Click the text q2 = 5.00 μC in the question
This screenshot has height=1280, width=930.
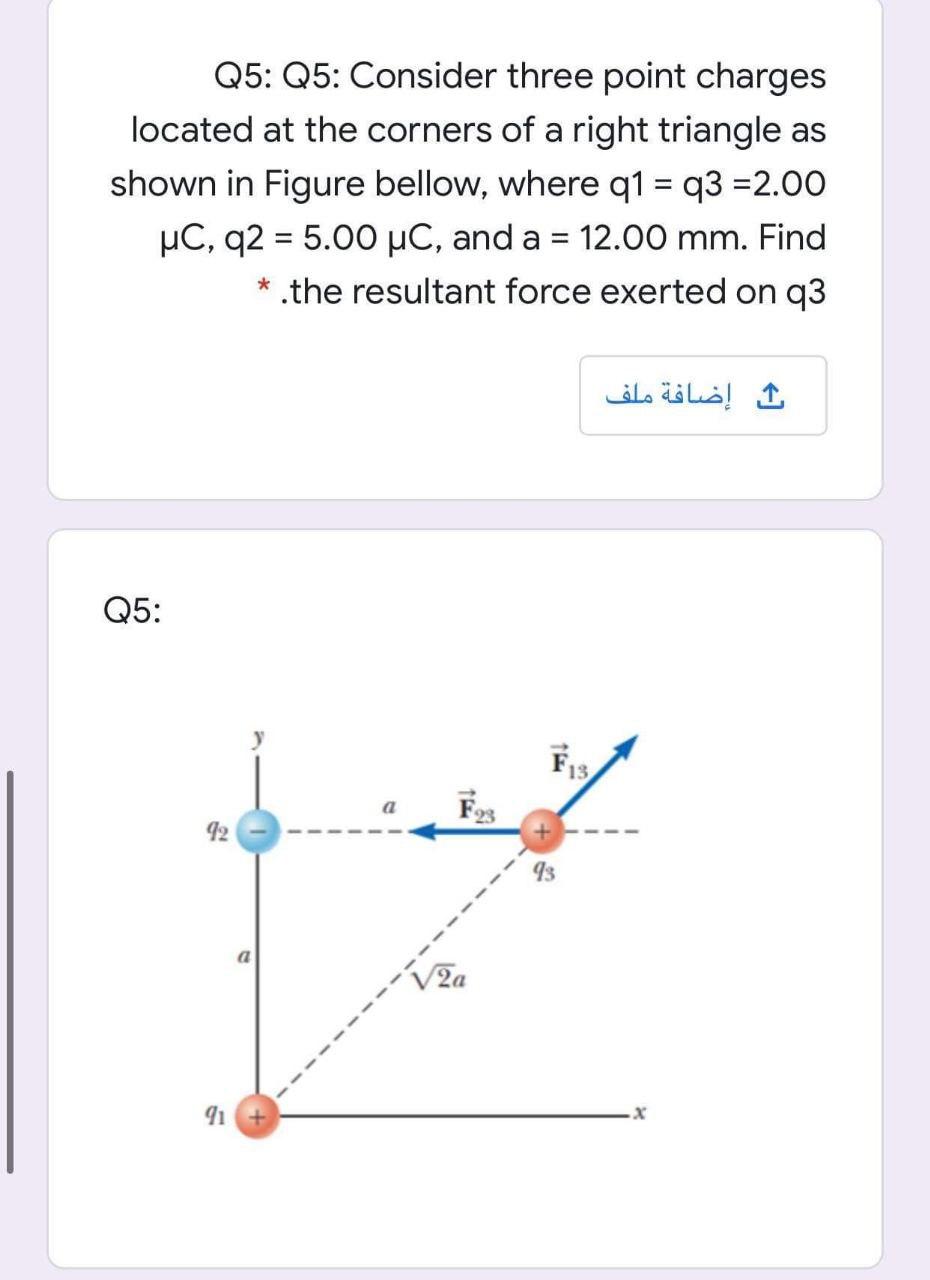click(306, 238)
